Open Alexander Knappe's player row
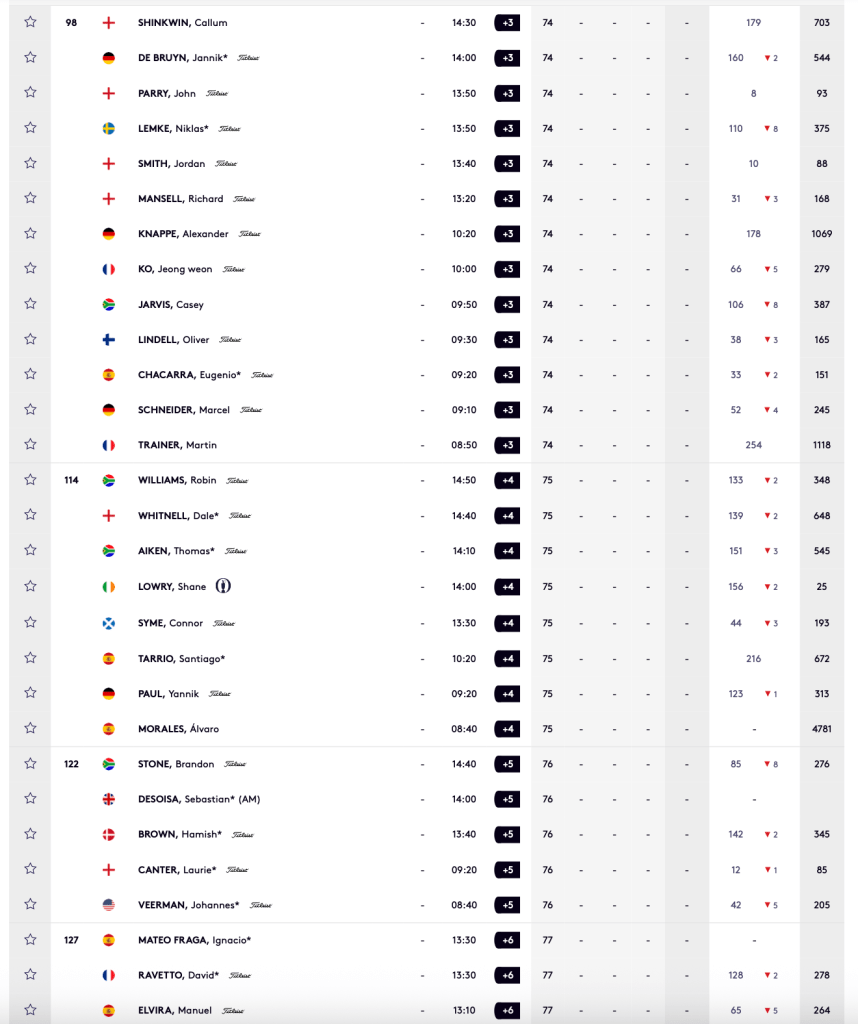The width and height of the screenshot is (858, 1024). point(184,234)
